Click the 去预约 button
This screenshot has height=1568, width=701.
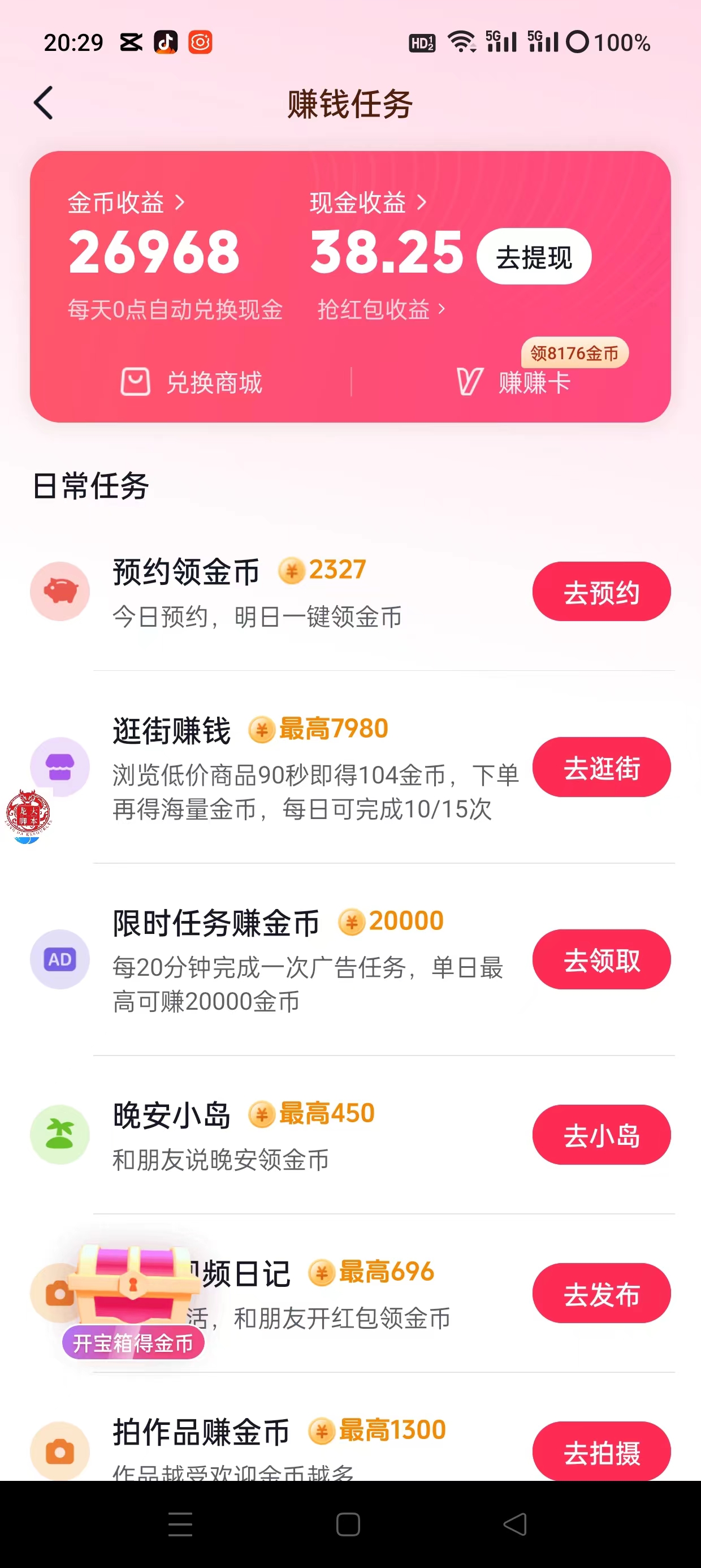(x=601, y=591)
